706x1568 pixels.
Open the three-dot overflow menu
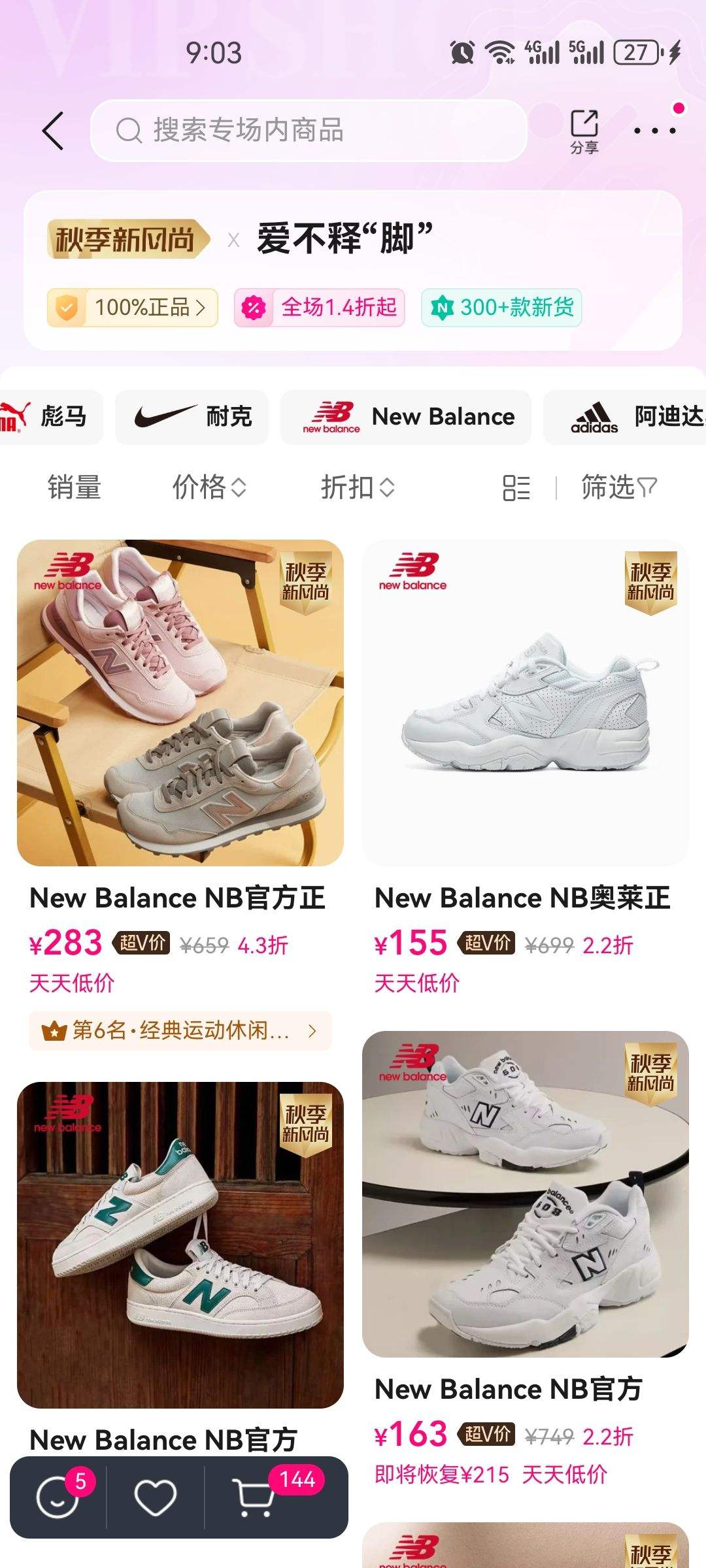click(x=655, y=131)
